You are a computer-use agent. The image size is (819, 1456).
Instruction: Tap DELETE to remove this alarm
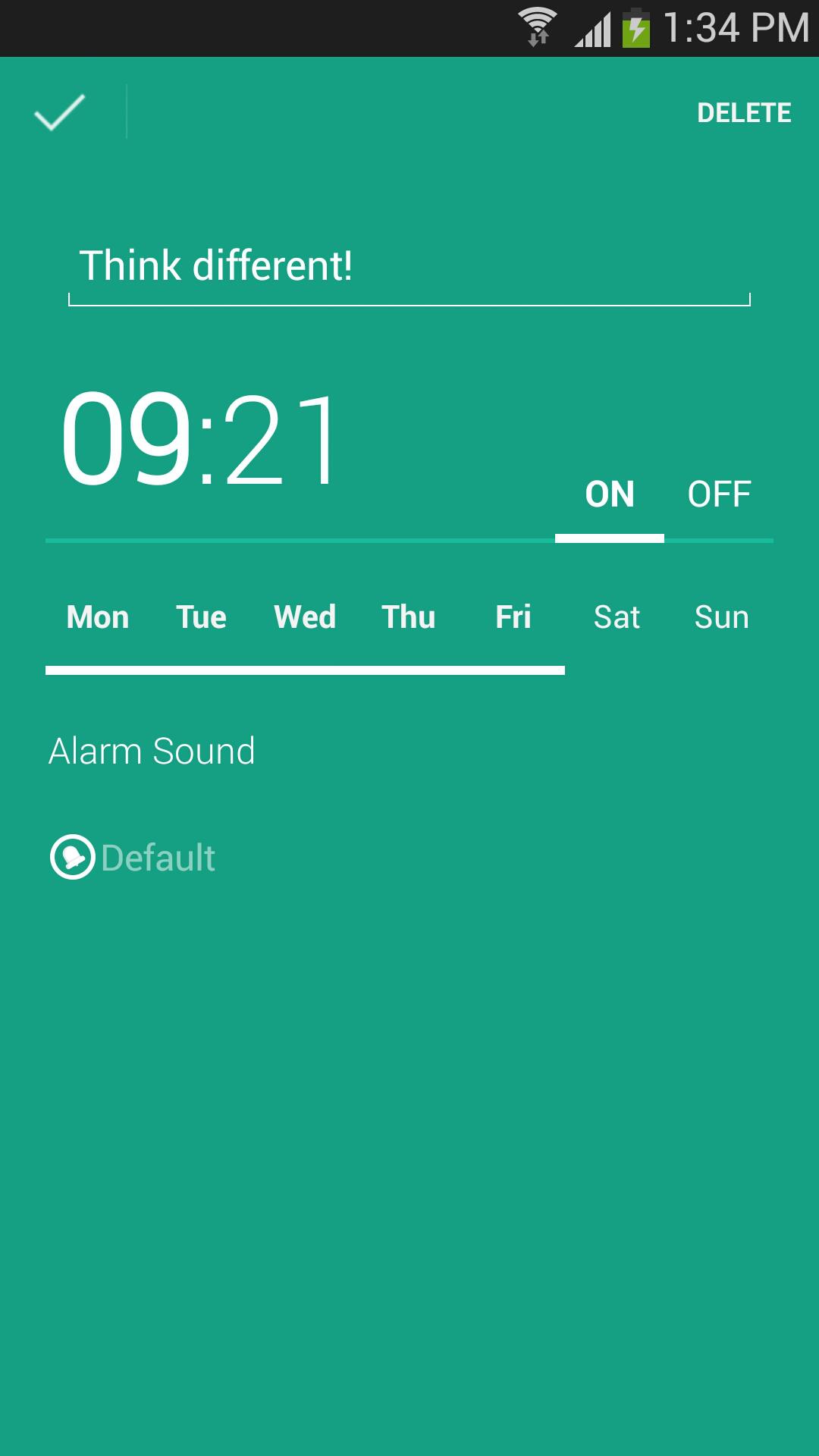pos(744,112)
